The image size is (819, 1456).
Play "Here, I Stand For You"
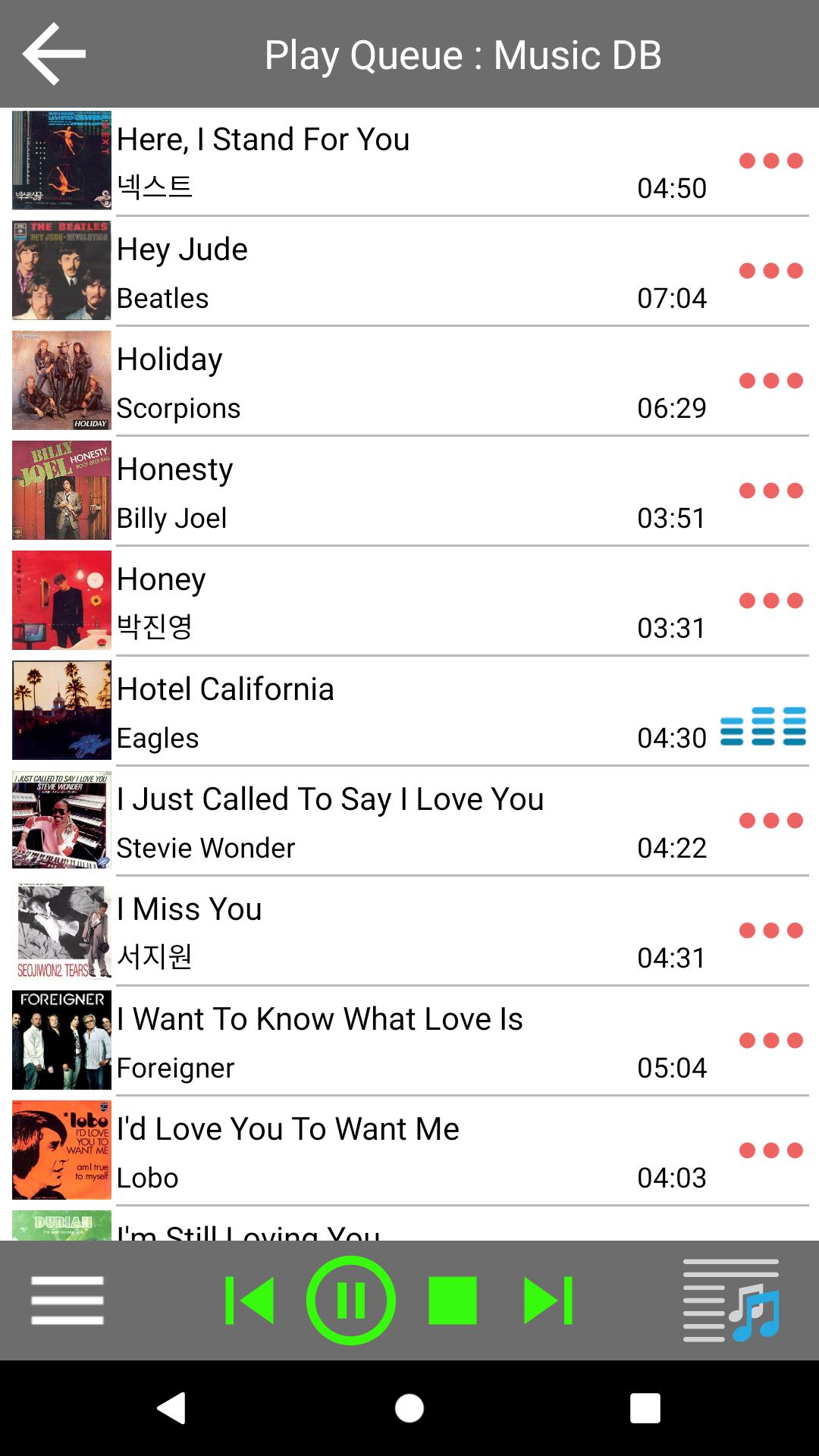[379, 161]
